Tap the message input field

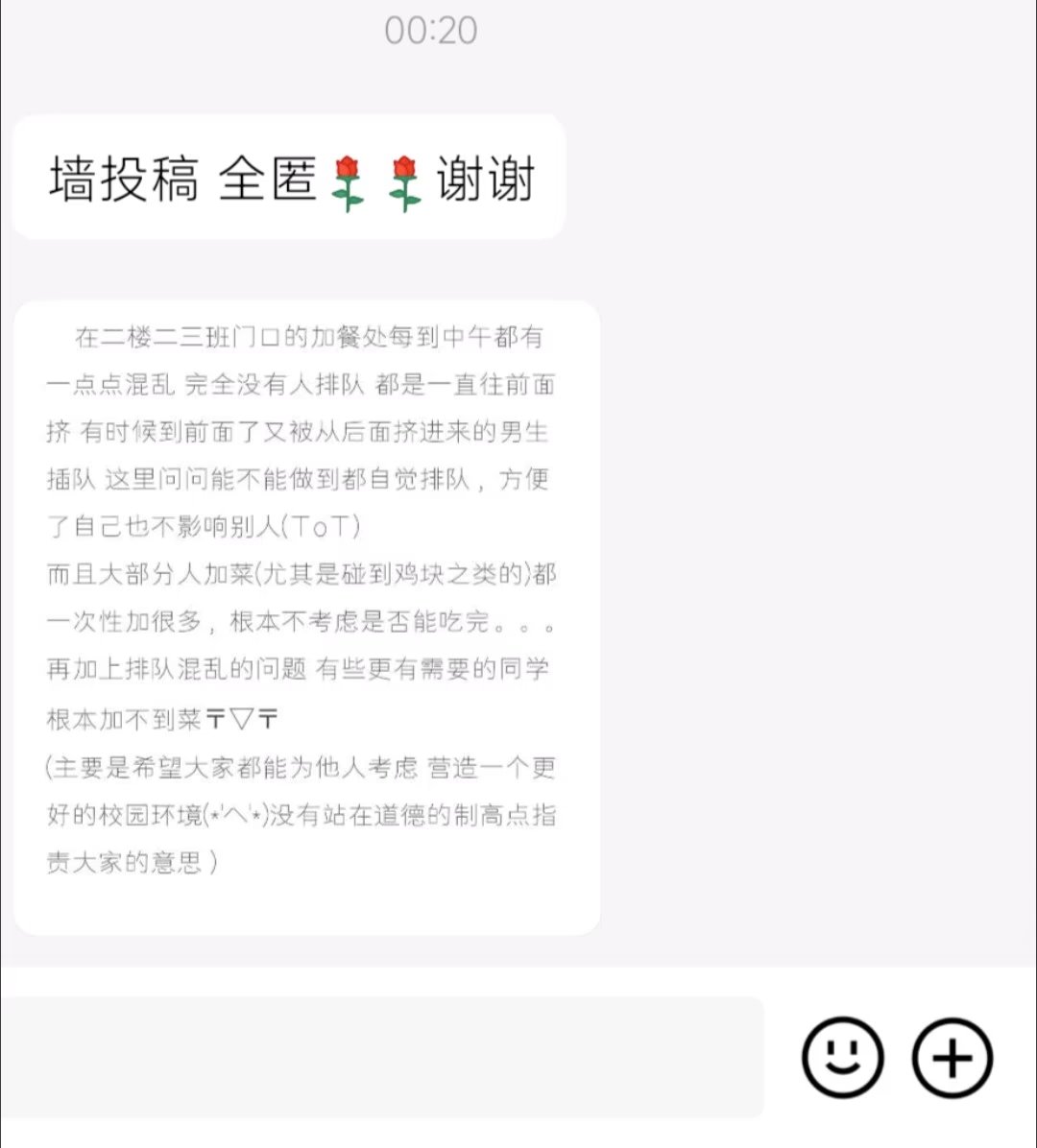(381, 1057)
